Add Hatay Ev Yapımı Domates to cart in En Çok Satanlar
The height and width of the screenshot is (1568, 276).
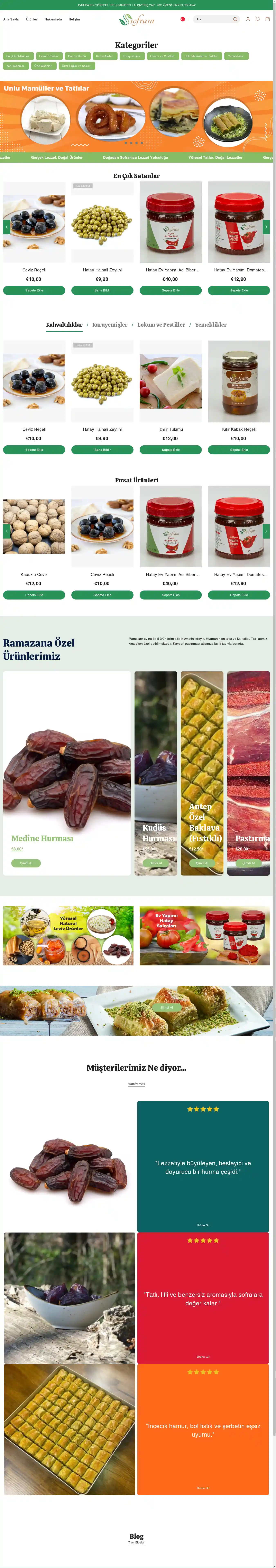(239, 290)
